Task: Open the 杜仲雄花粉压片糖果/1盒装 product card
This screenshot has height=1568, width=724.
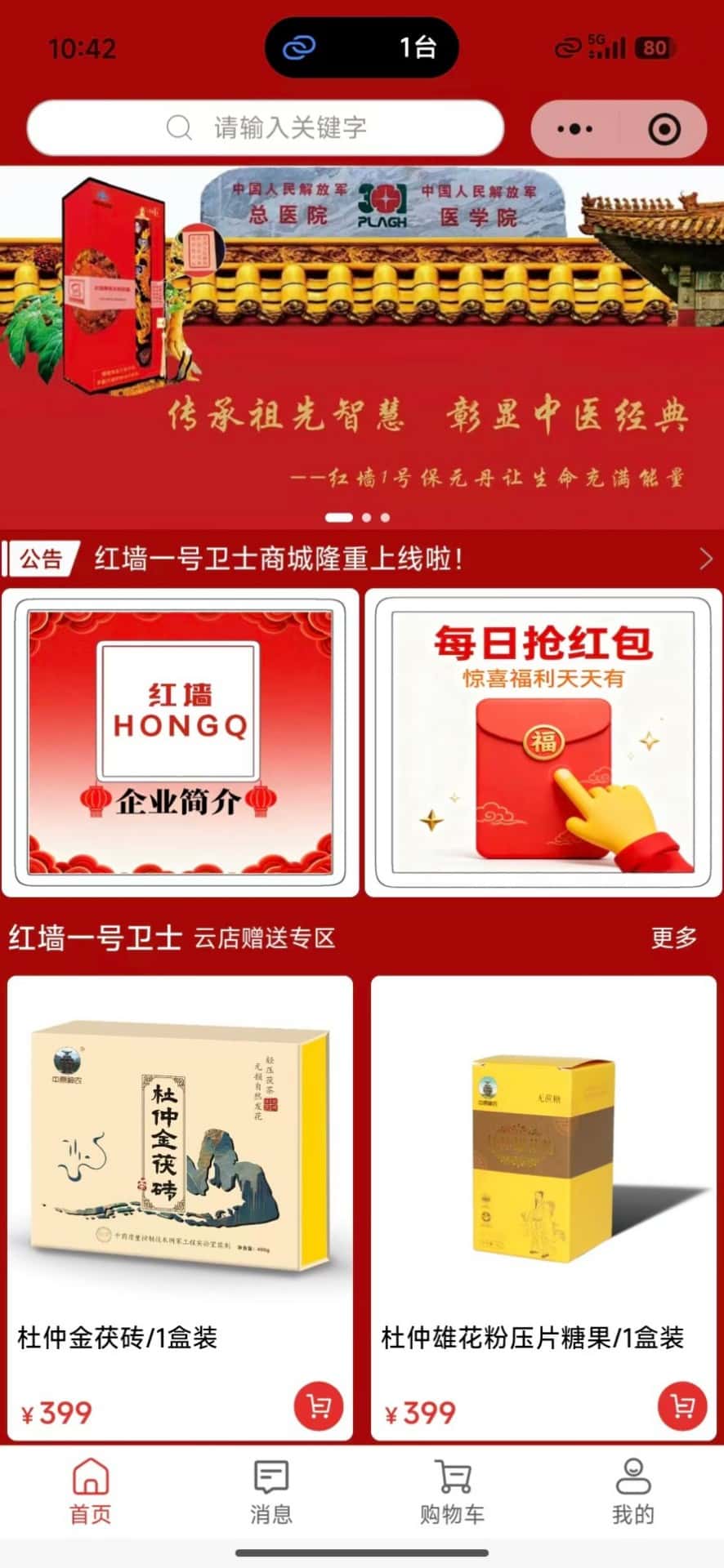Action: [x=543, y=1176]
